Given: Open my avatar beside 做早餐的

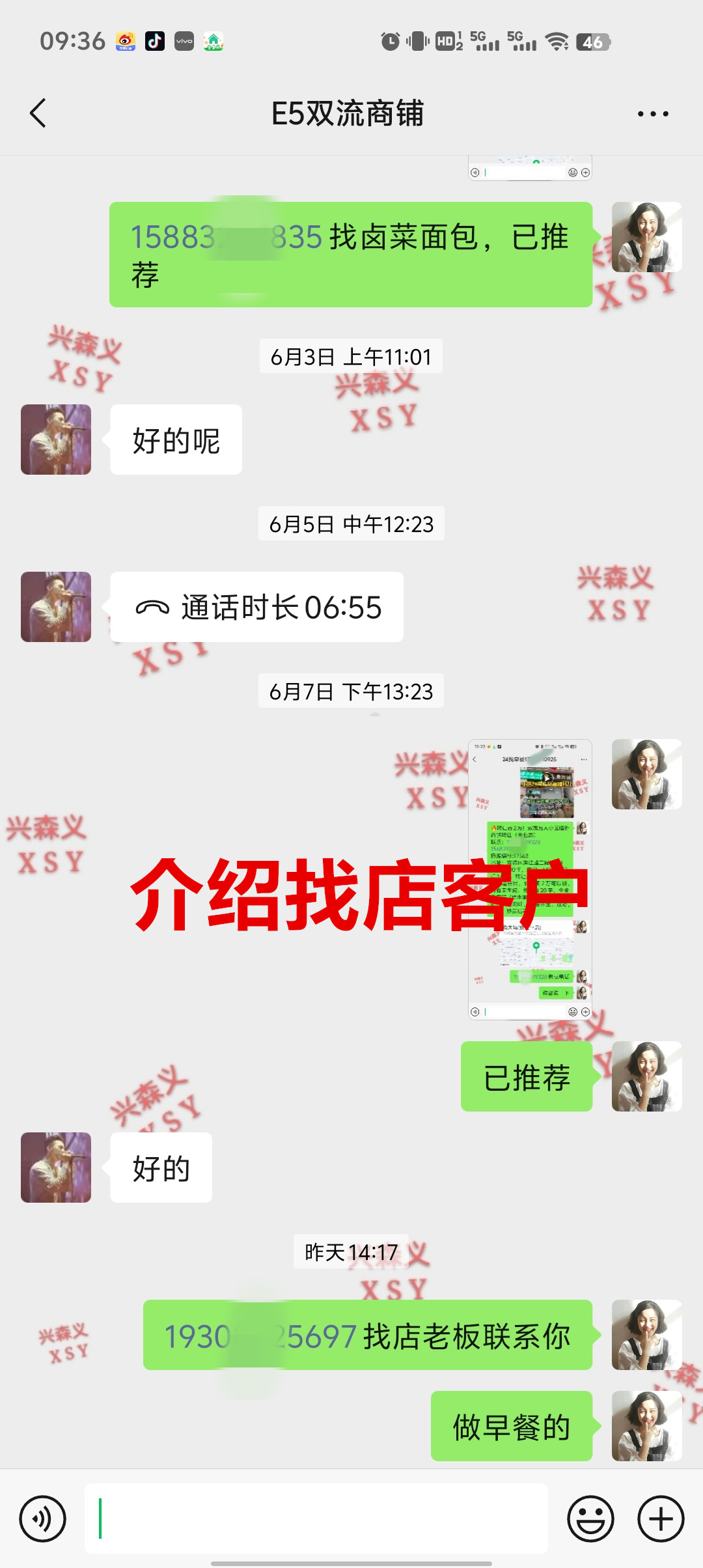Looking at the screenshot, I should tap(646, 1426).
